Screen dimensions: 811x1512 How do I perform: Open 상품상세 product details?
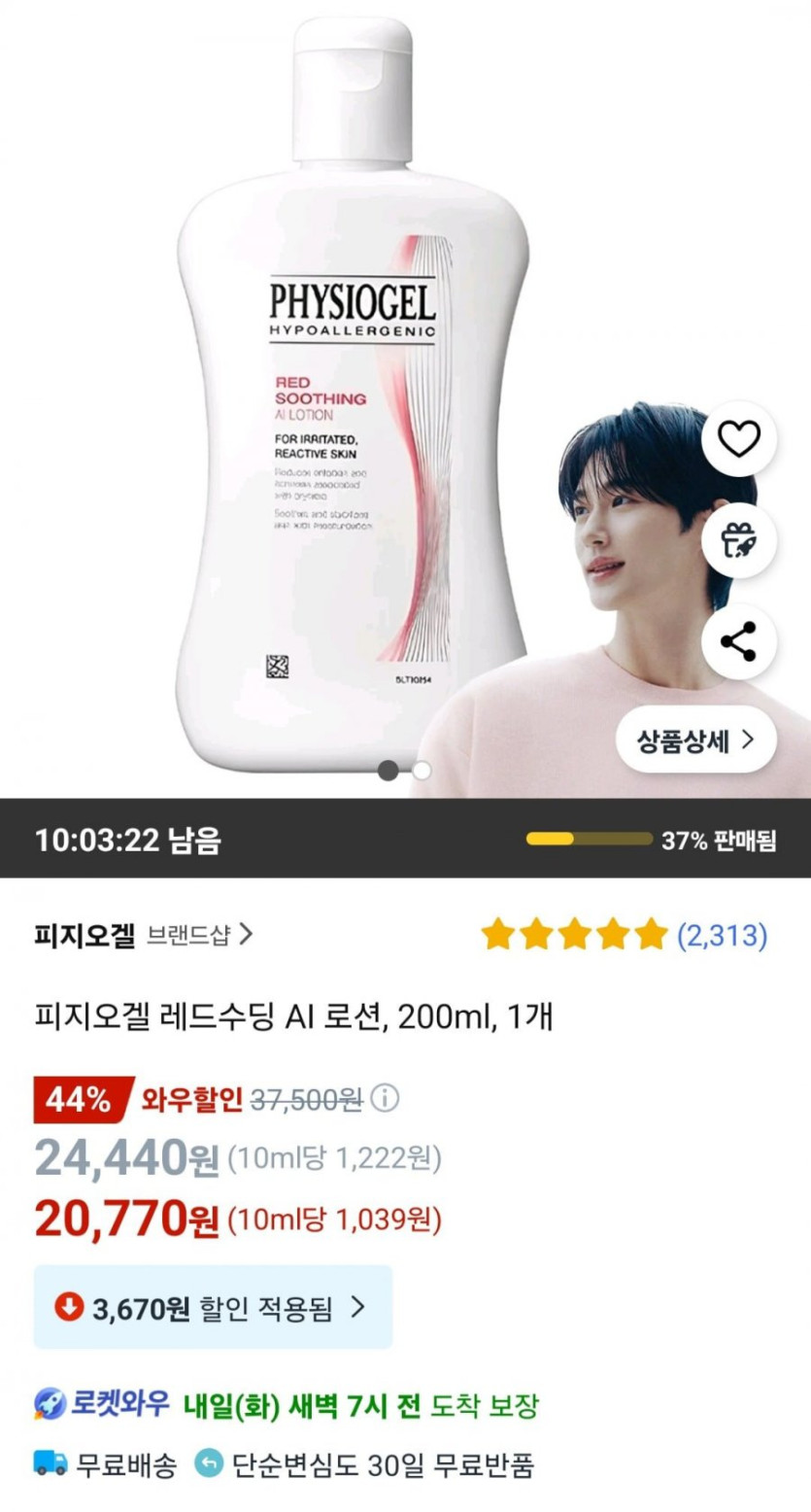[x=696, y=740]
